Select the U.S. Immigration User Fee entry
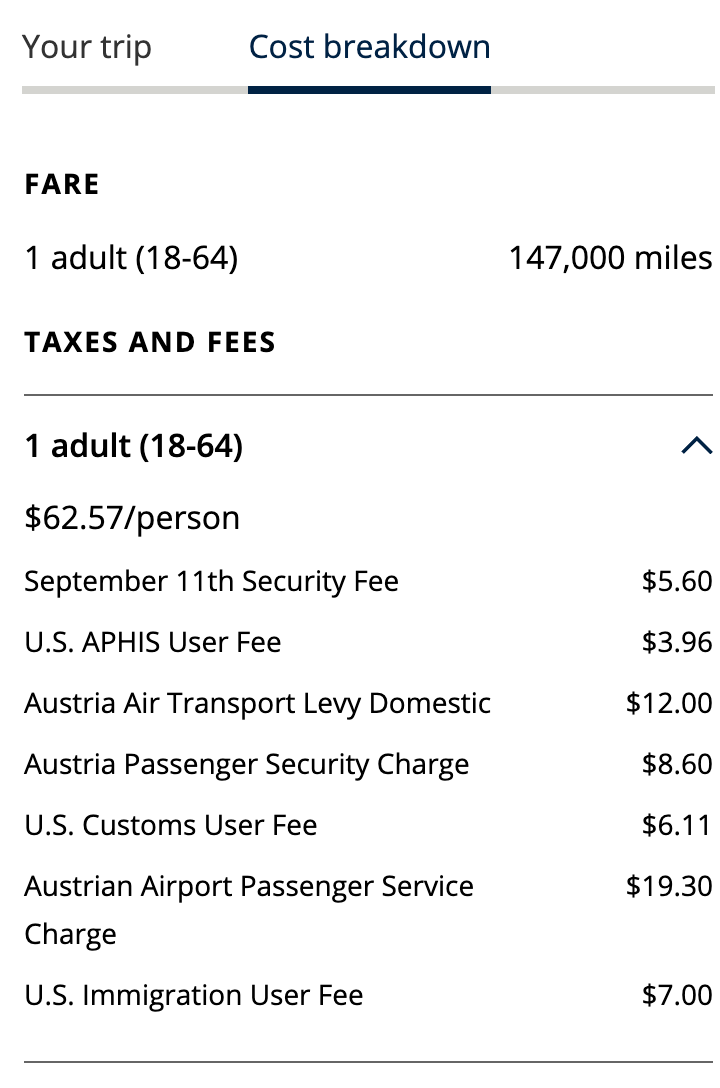The height and width of the screenshot is (1088, 720). (194, 995)
